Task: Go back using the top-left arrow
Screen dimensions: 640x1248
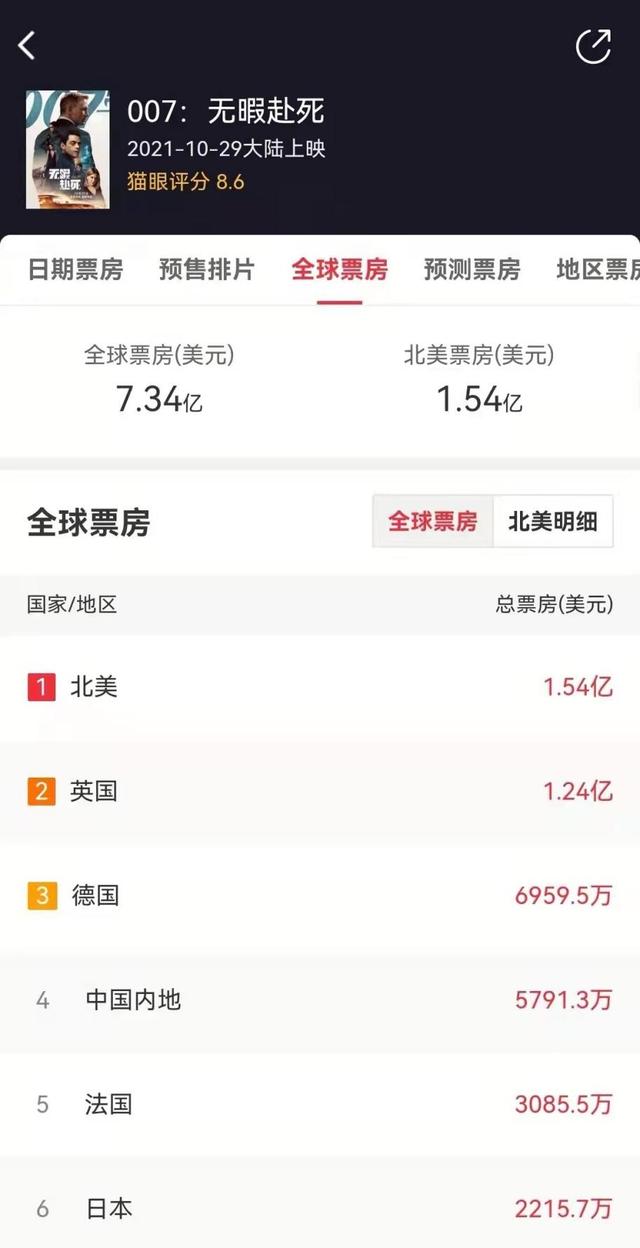Action: [27, 45]
